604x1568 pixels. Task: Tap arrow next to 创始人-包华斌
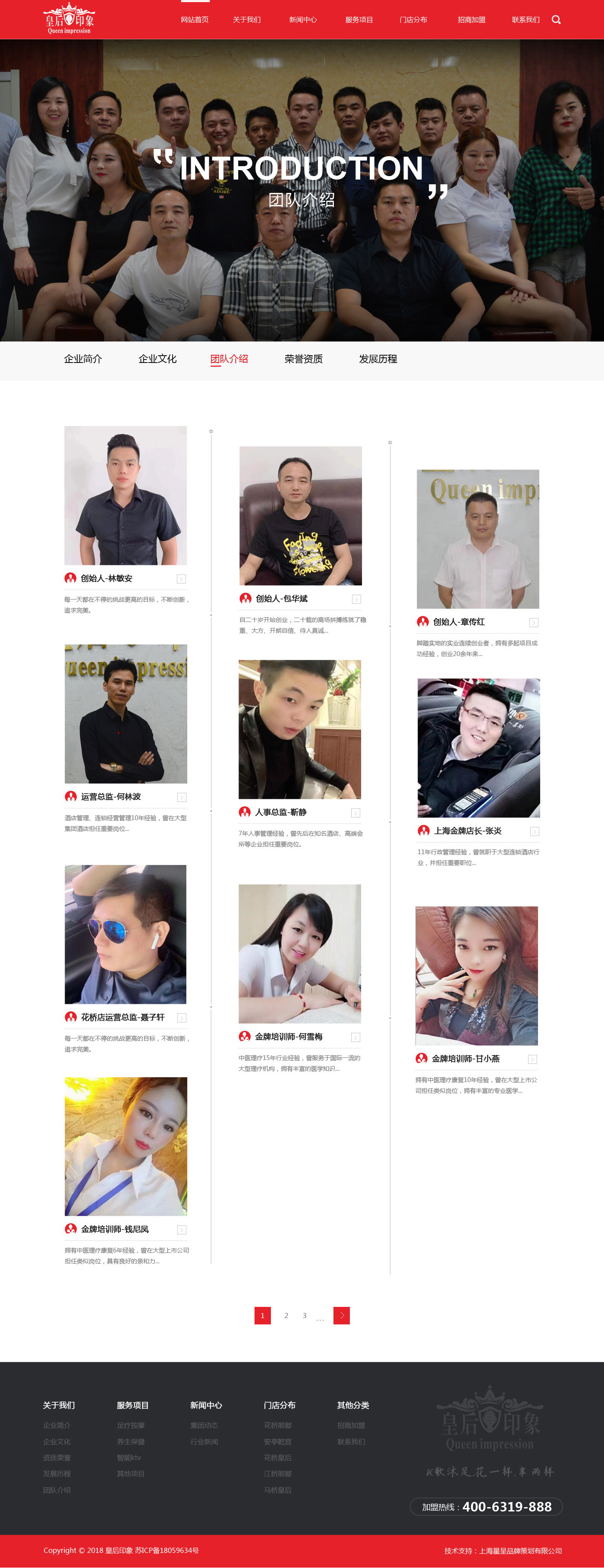point(356,599)
